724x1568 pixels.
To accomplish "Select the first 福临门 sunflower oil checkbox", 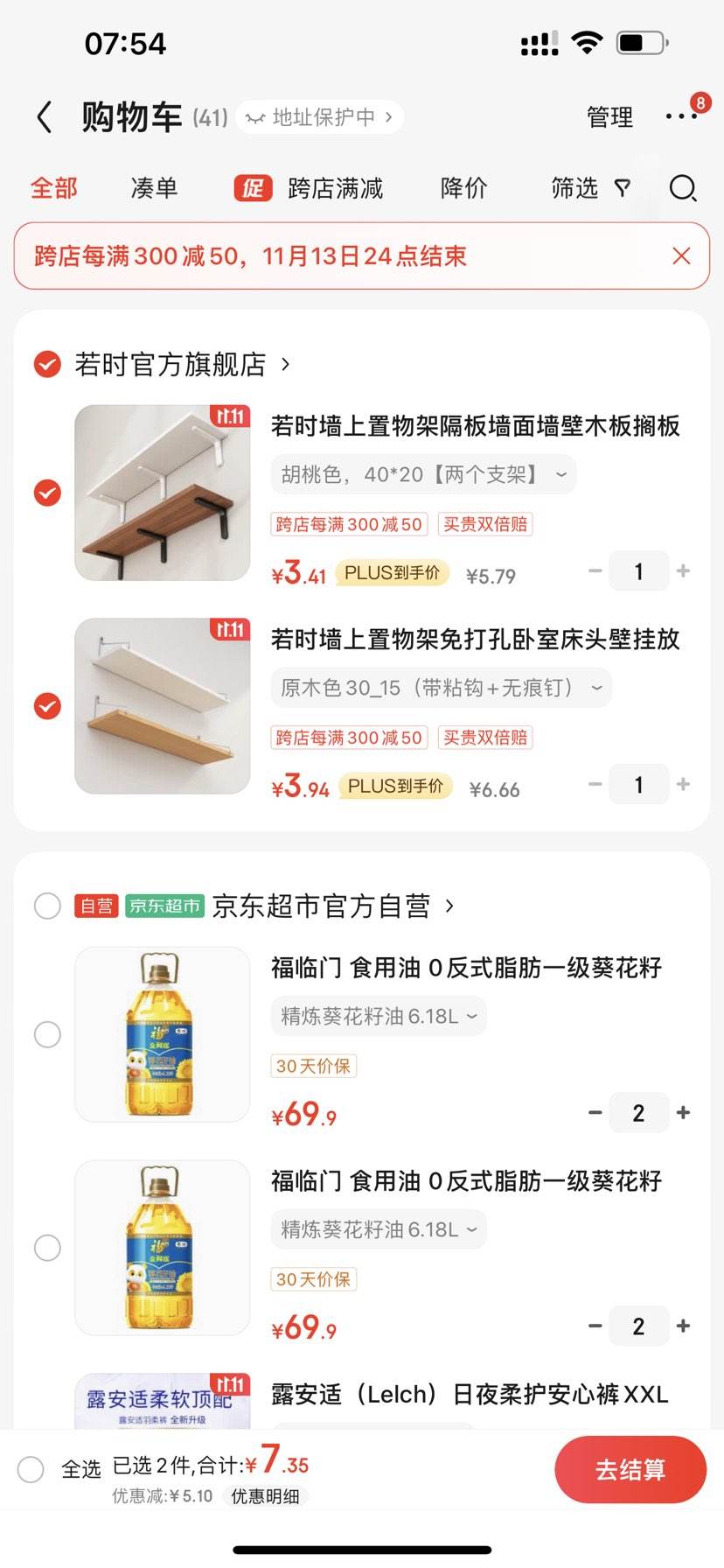I will [48, 1034].
